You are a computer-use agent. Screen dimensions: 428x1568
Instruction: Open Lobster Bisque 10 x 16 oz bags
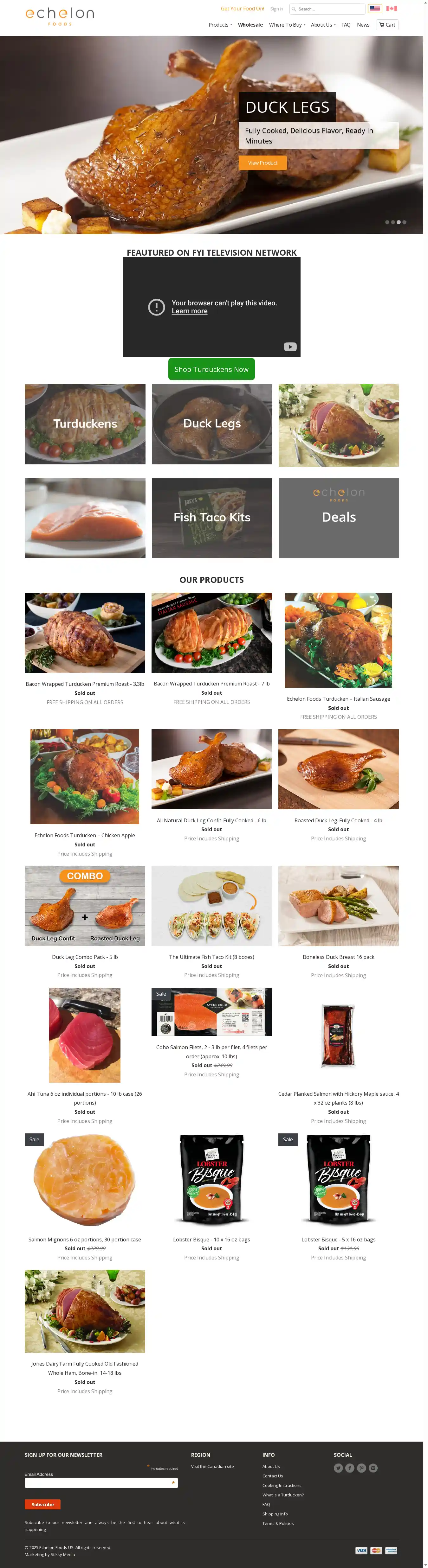point(211,1239)
